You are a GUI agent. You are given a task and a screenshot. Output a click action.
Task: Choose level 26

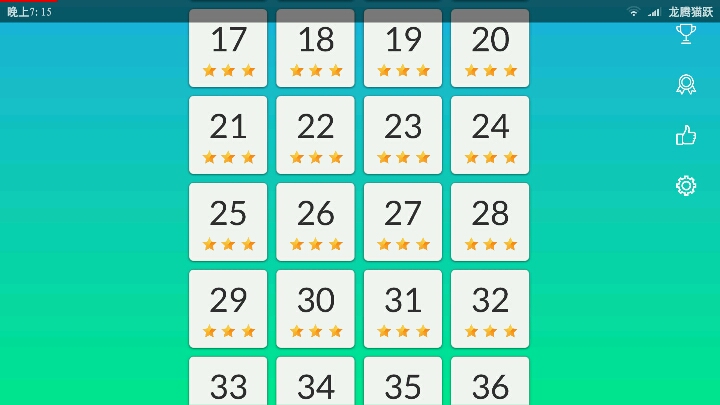point(316,222)
